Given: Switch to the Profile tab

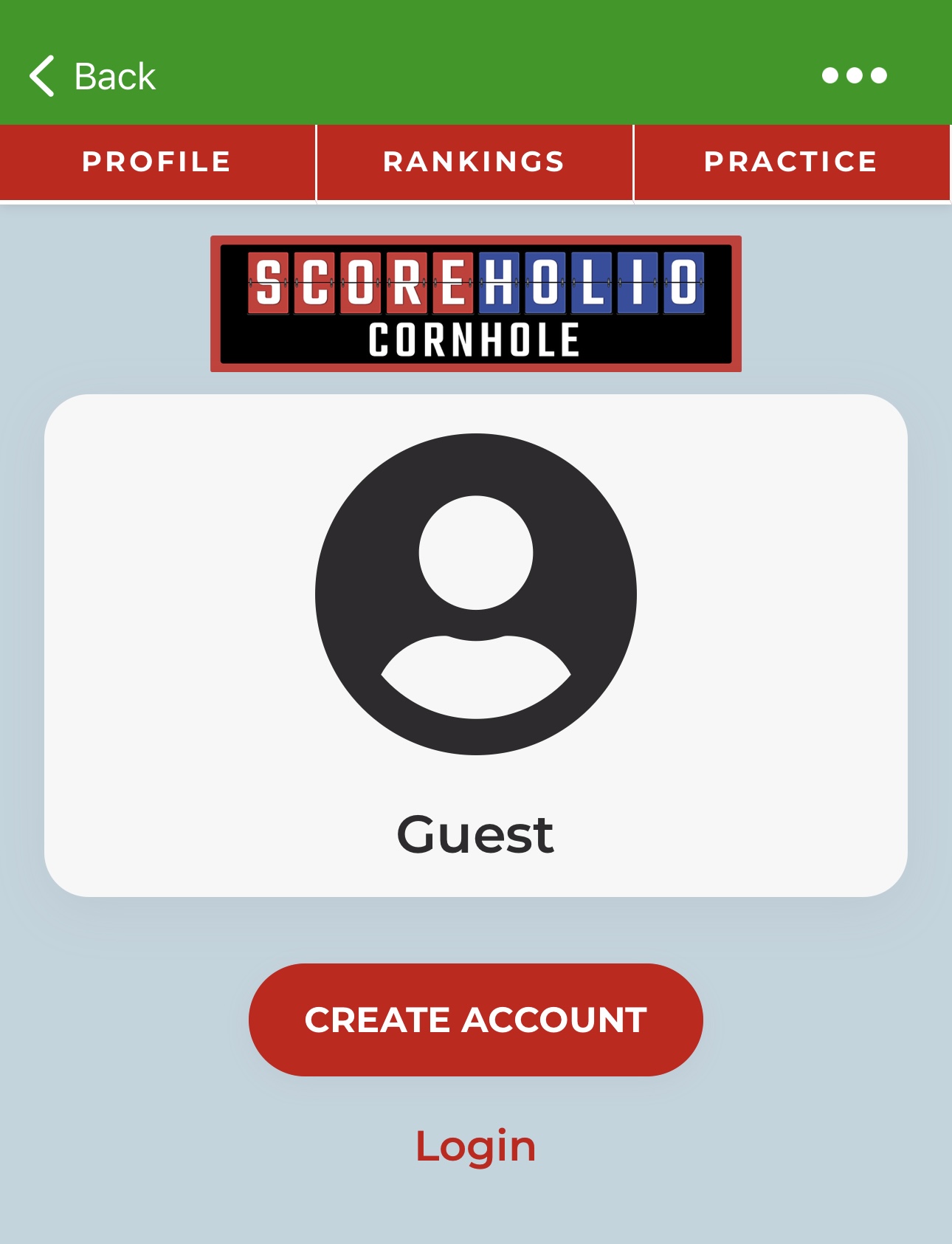Looking at the screenshot, I should pyautogui.click(x=157, y=162).
